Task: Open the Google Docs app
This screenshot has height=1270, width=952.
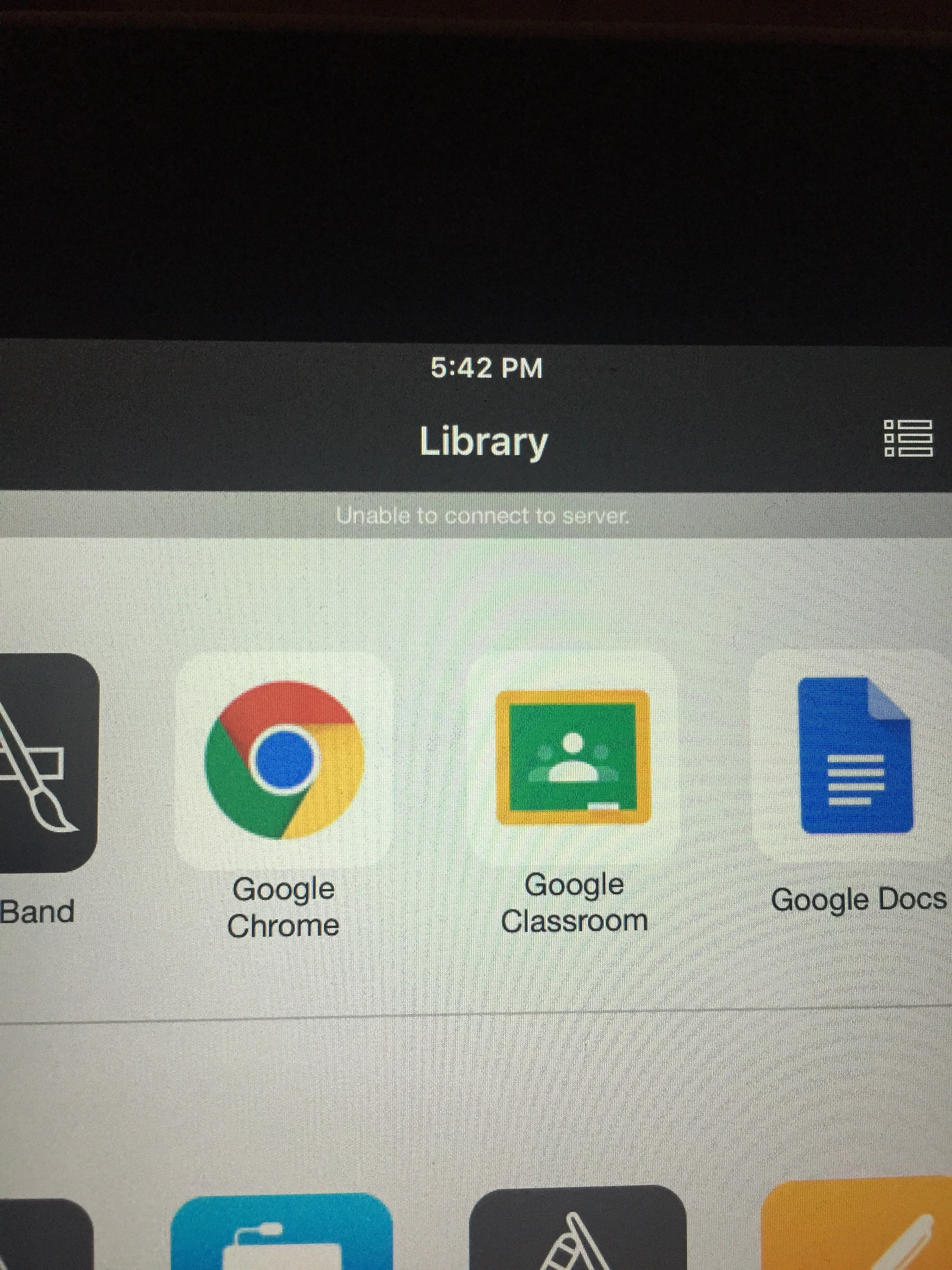Action: point(855,756)
